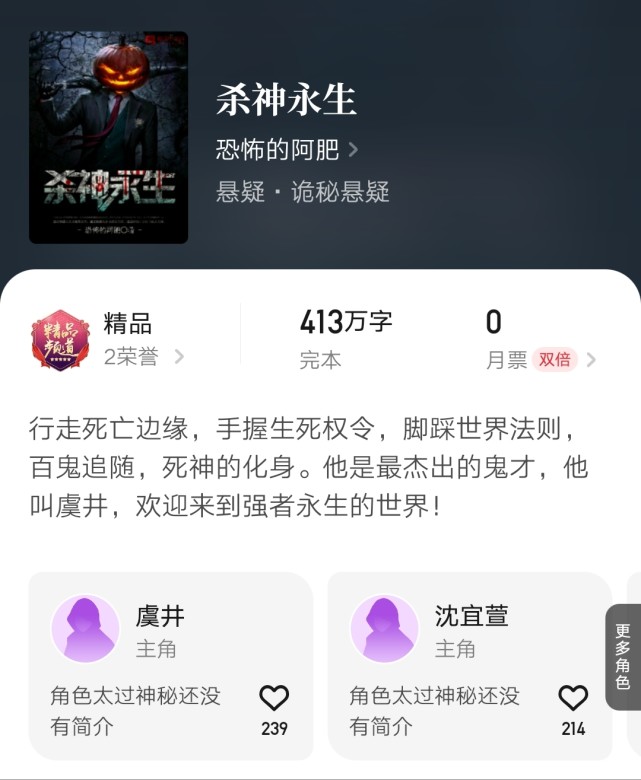Like the character 虞井
The image size is (641, 780).
(x=274, y=698)
